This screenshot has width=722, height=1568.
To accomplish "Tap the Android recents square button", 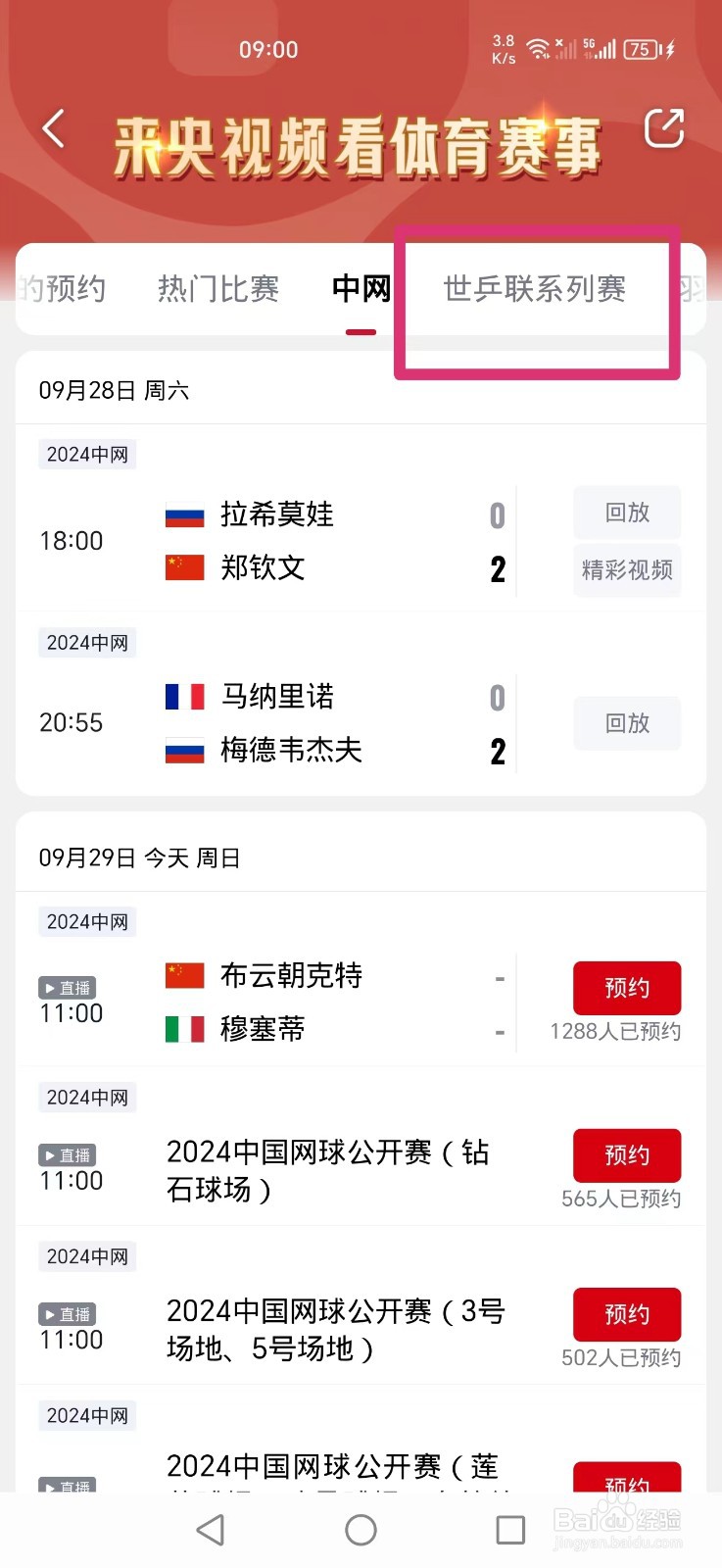I will [509, 1529].
